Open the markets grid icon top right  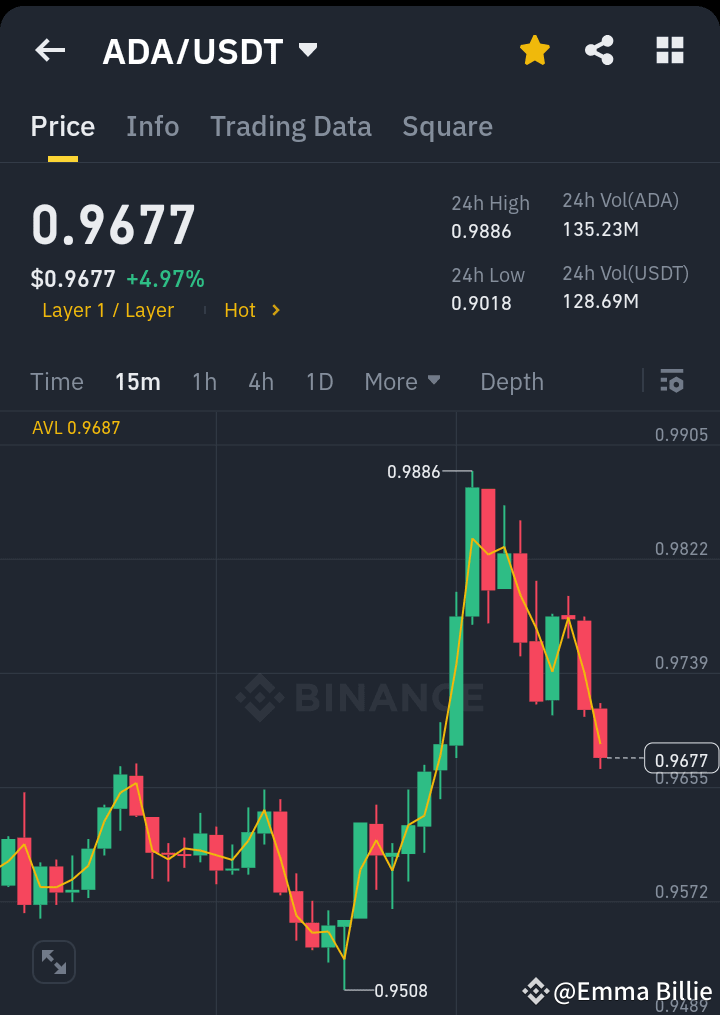[x=668, y=50]
